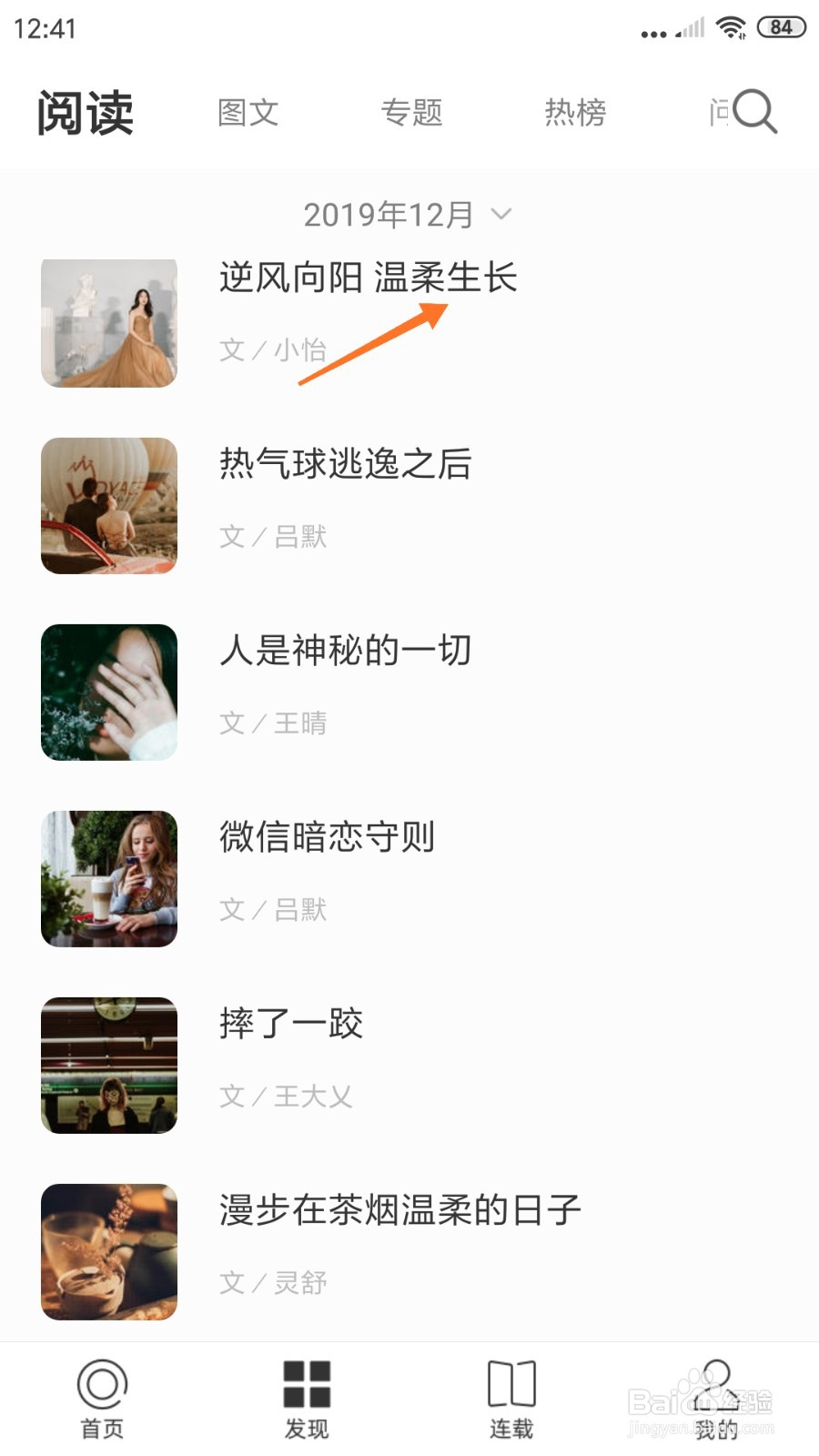This screenshot has height=1456, width=819.
Task: Expand the 2019年12月 date selector
Action: 389,214
